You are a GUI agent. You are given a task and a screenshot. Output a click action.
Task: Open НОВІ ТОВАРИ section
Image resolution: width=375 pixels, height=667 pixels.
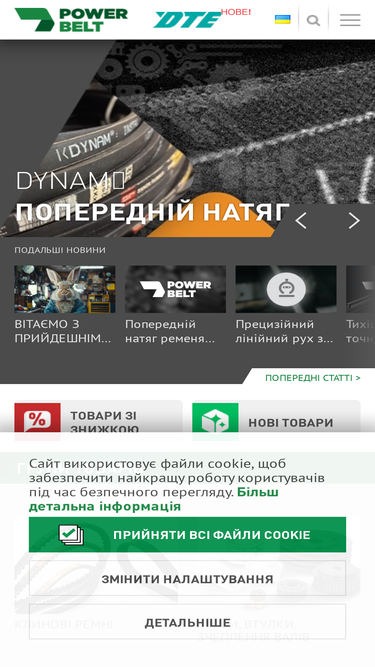pos(276,422)
